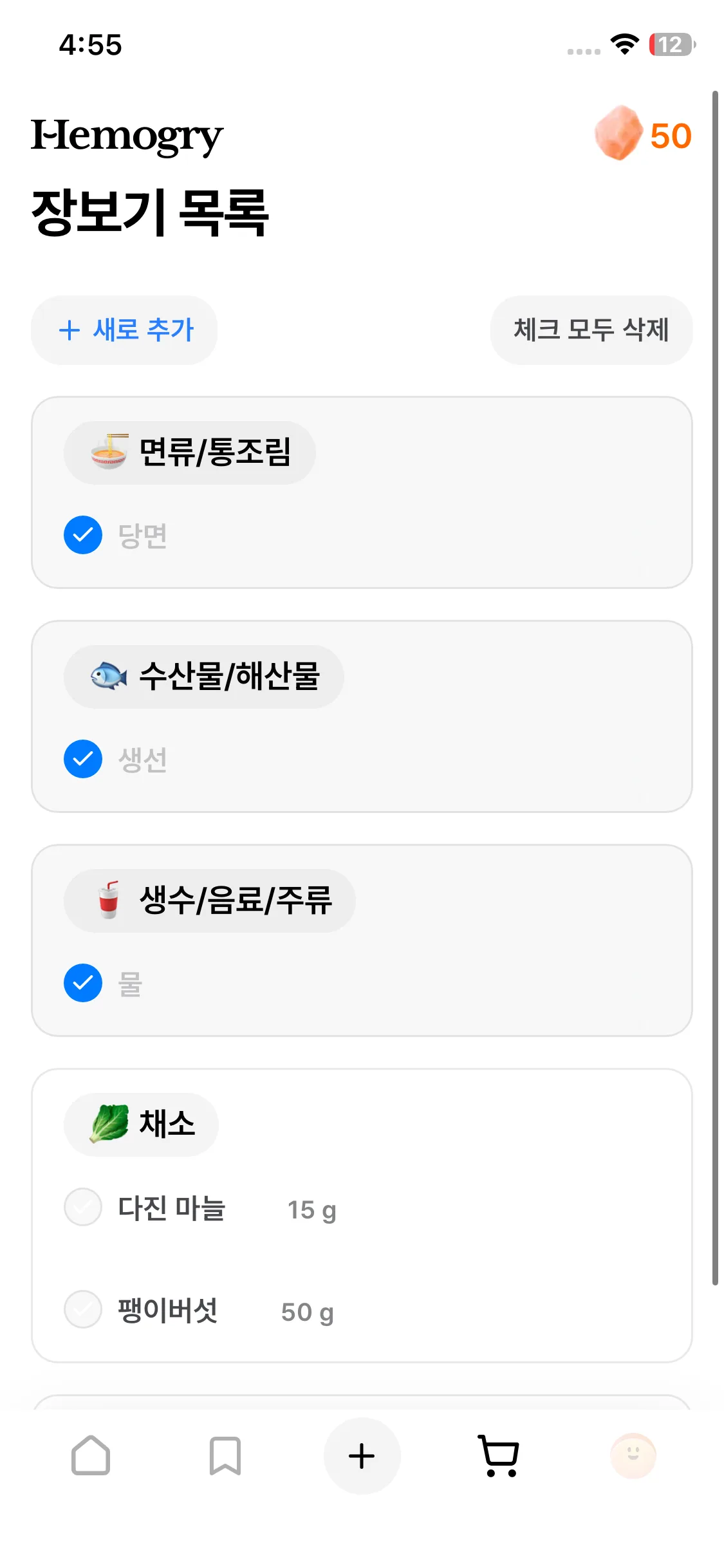Open the profile avatar tab
The width and height of the screenshot is (724, 1568).
coord(633,1457)
